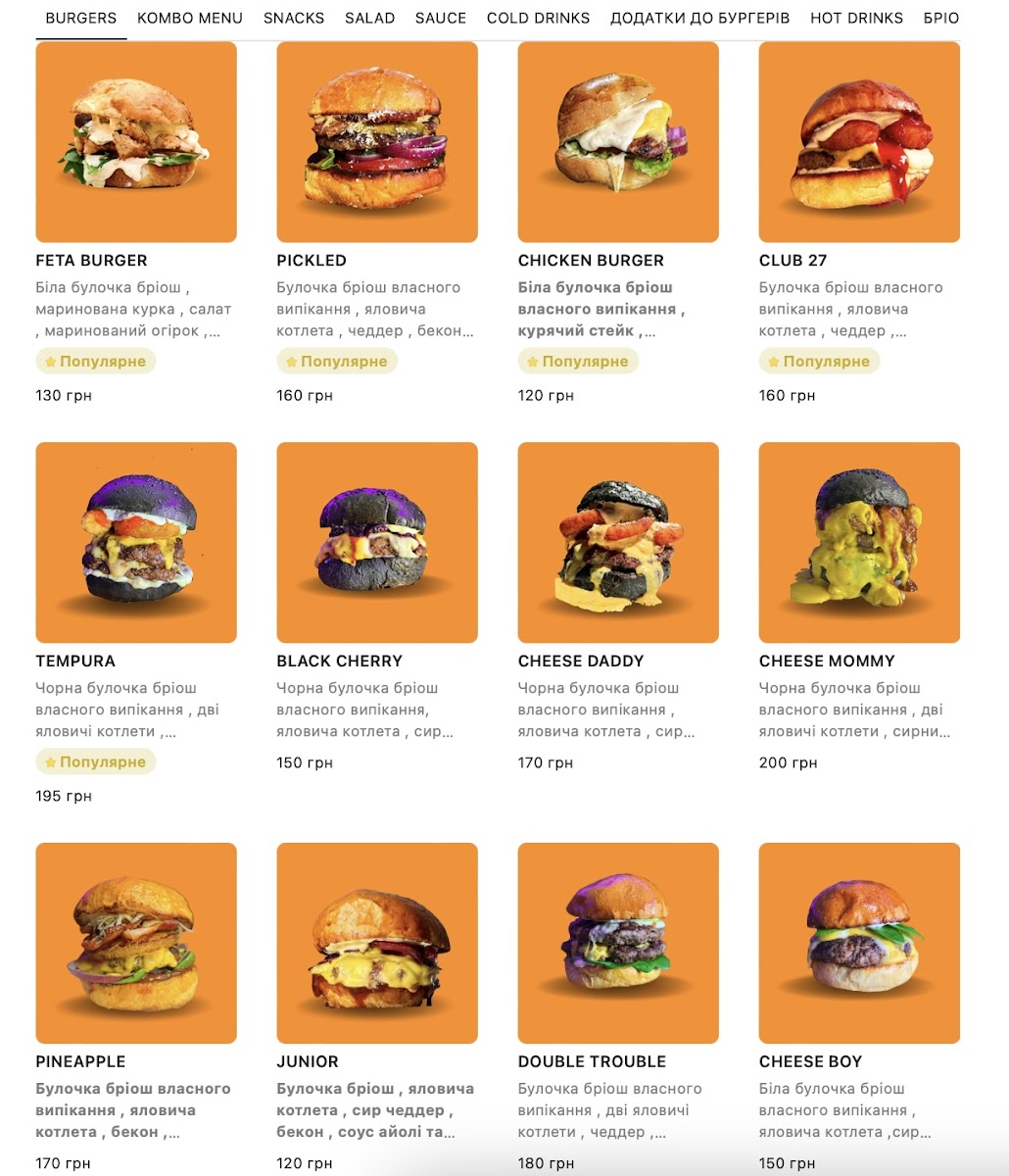Open the Додатки до бургерів tab
The width and height of the screenshot is (1009, 1176).
(699, 18)
